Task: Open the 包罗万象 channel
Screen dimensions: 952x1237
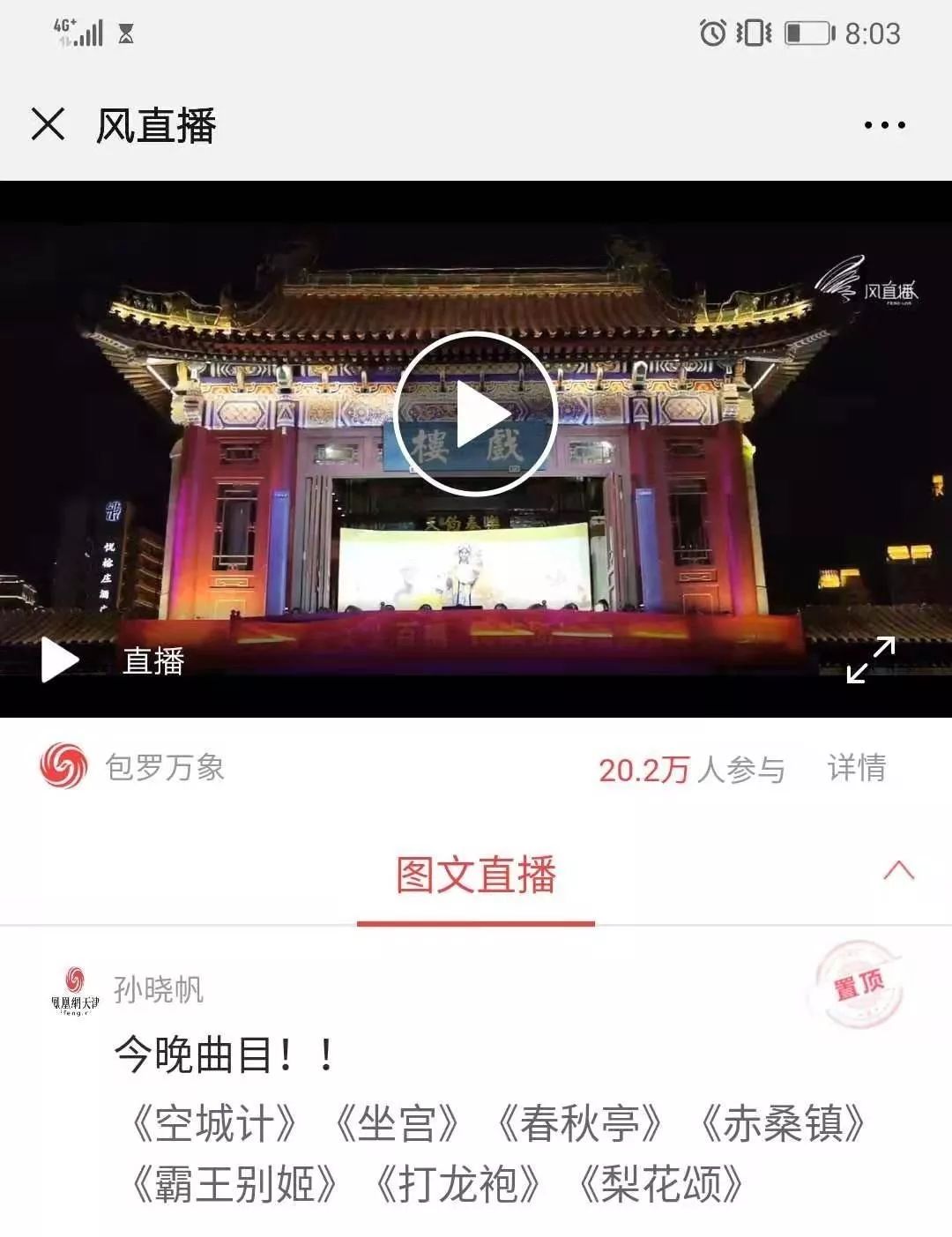Action: tap(132, 767)
